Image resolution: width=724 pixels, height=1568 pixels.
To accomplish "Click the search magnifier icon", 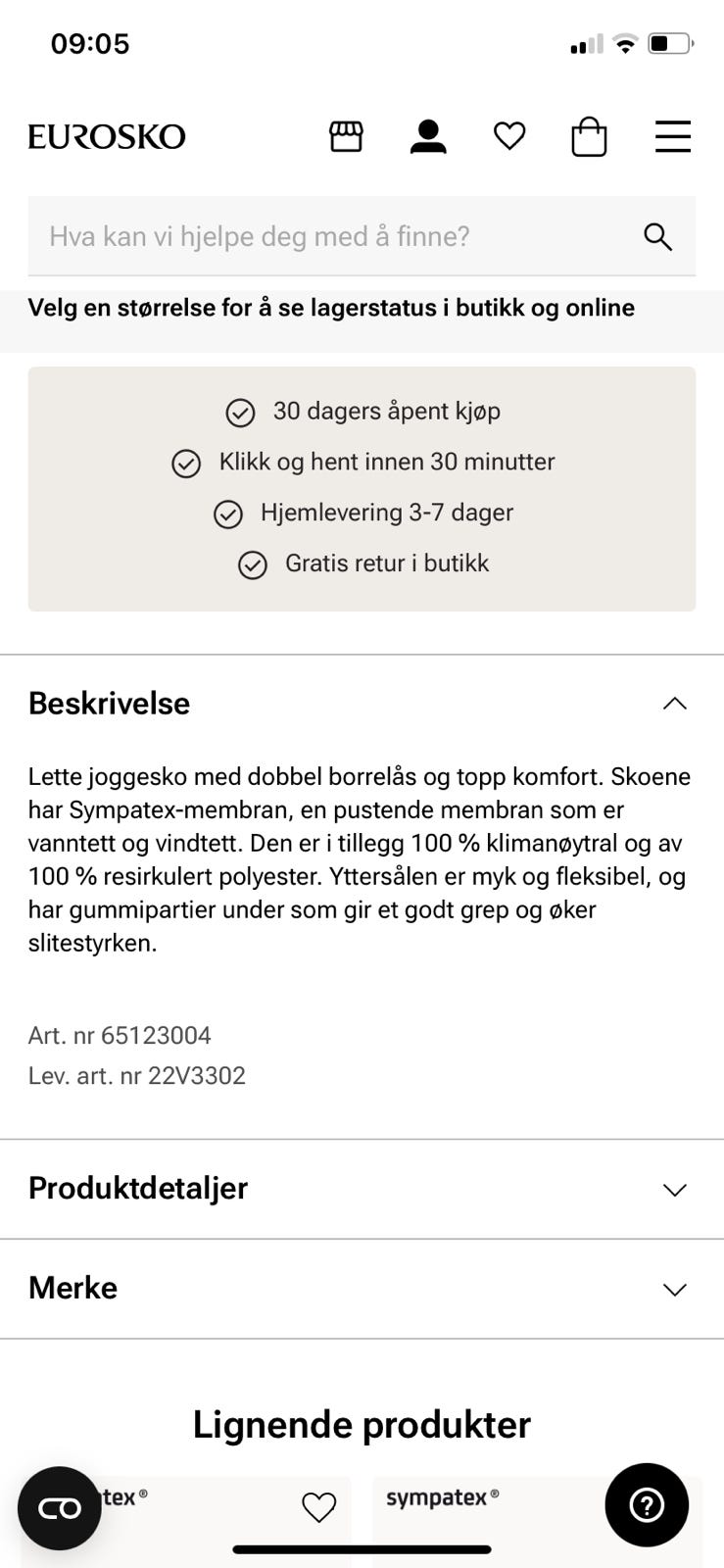I will point(657,236).
